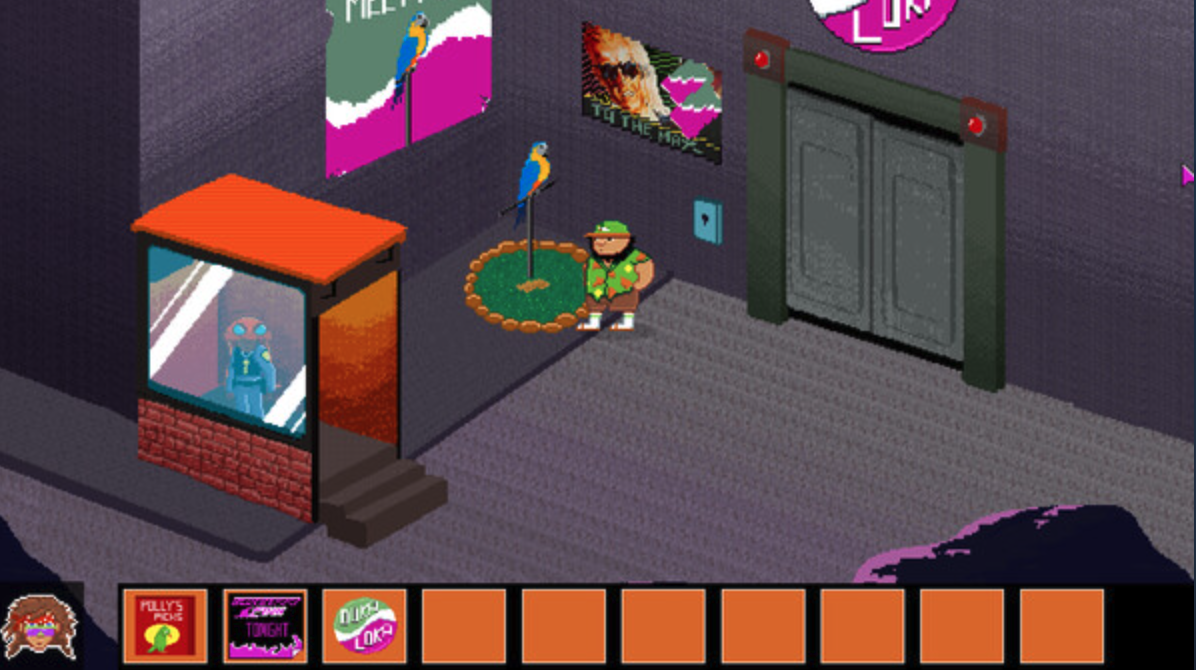Tap the blue elevator call button

coord(707,221)
